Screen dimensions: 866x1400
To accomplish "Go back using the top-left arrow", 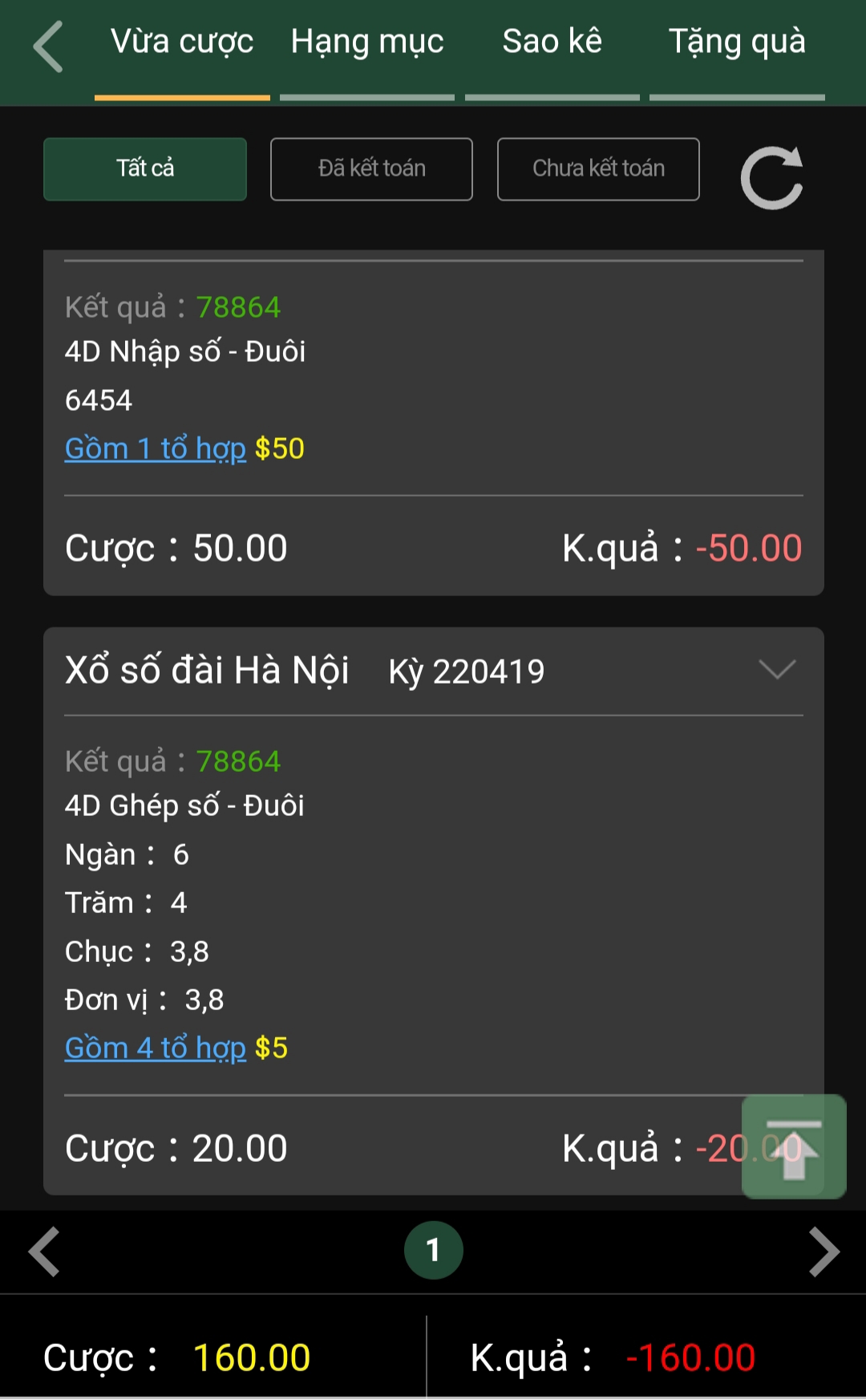I will click(x=48, y=47).
